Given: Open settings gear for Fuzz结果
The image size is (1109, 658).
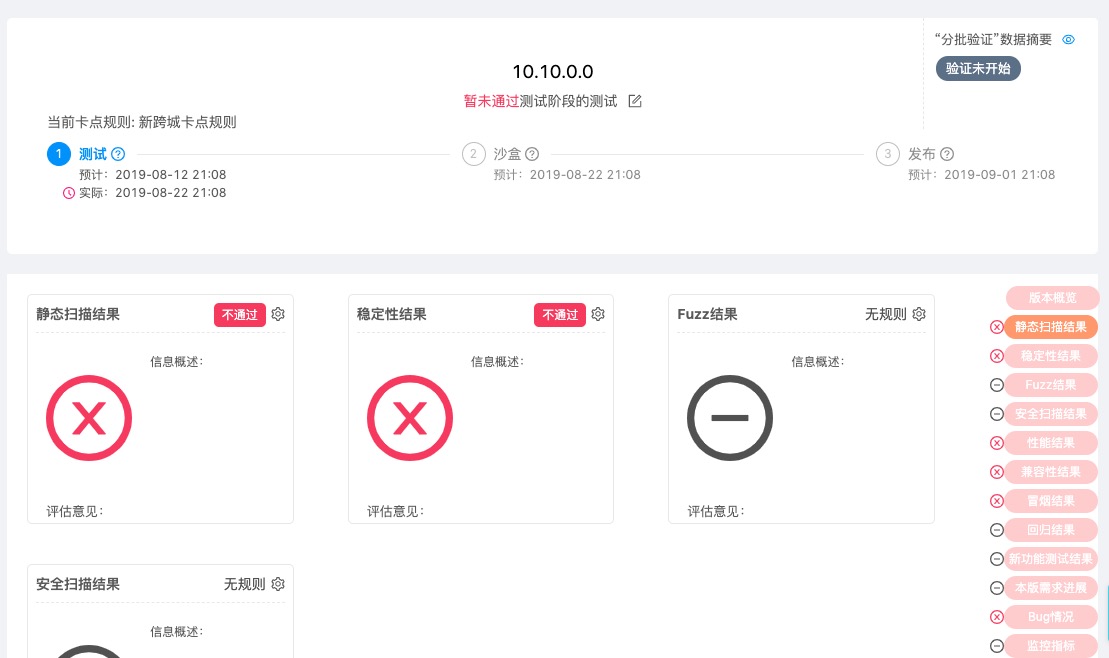Looking at the screenshot, I should pyautogui.click(x=919, y=314).
